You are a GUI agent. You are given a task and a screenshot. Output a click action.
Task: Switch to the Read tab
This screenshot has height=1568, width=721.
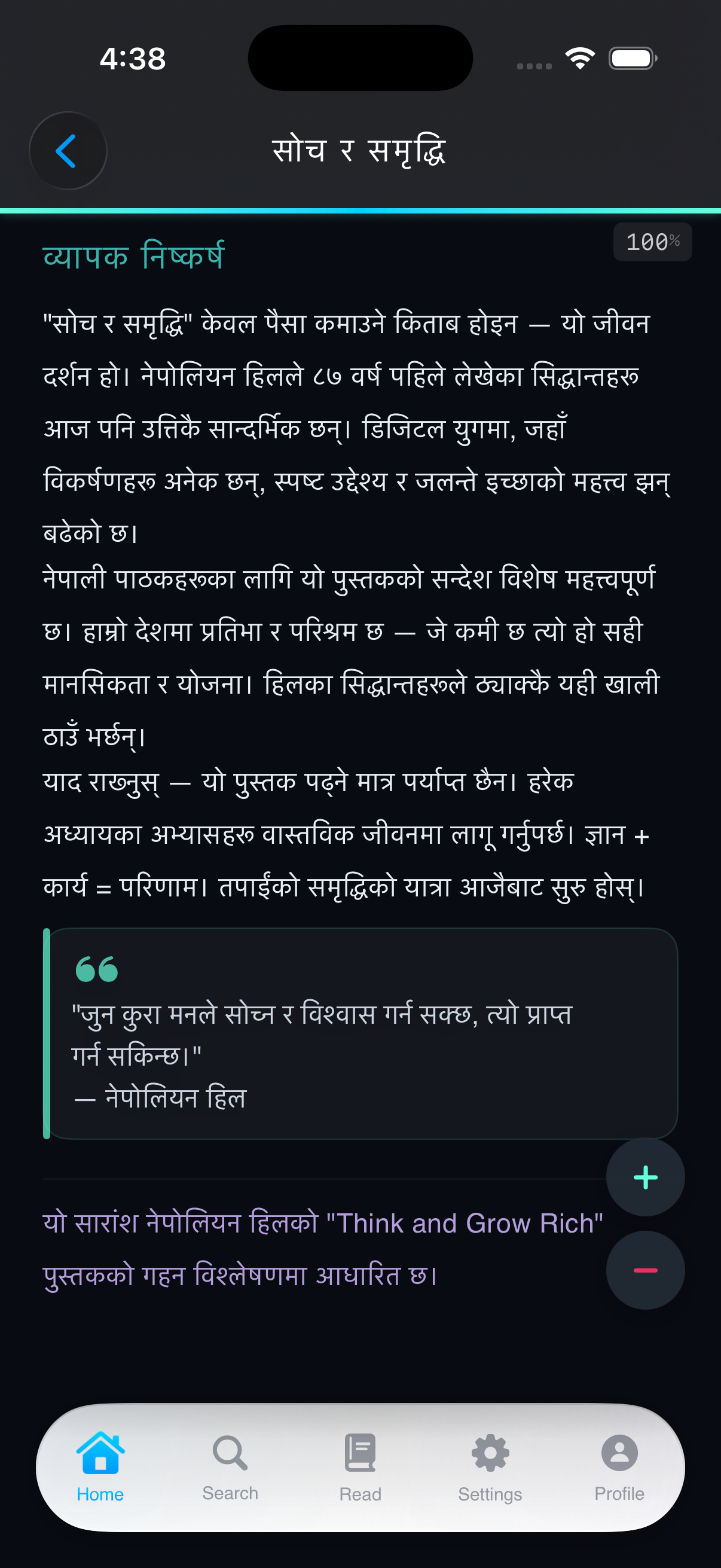[x=360, y=1468]
